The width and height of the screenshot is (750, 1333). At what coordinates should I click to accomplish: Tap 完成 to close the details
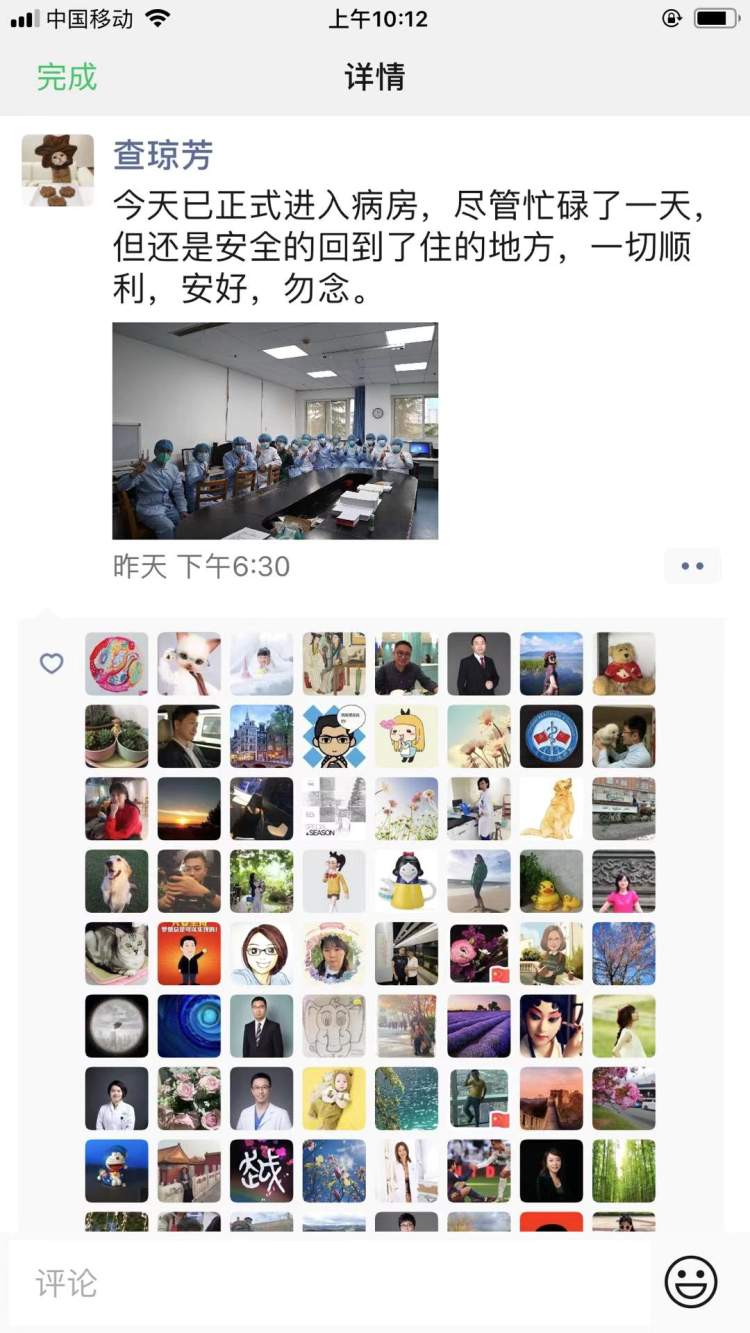point(67,77)
